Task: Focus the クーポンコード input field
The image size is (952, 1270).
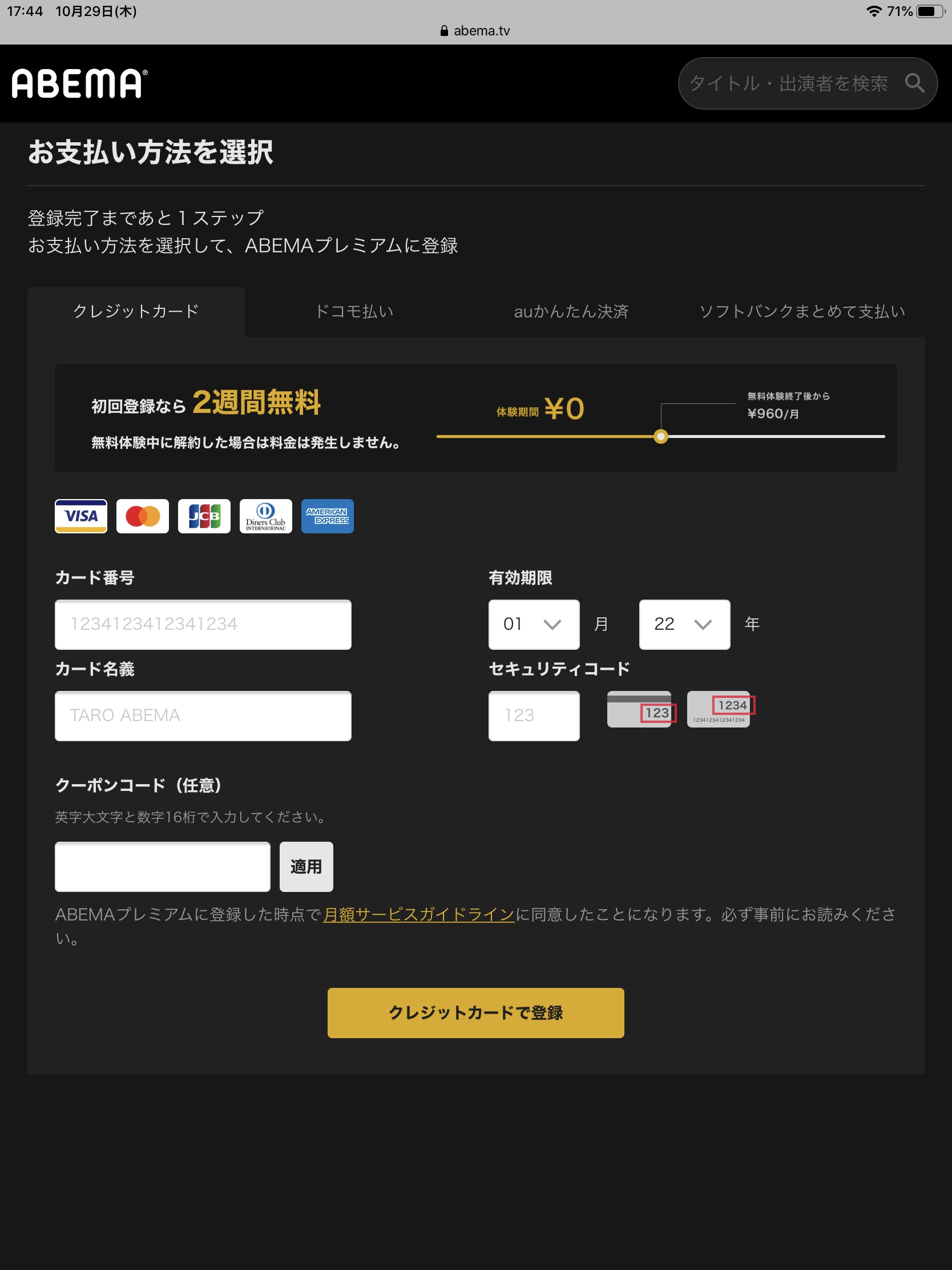Action: click(163, 866)
